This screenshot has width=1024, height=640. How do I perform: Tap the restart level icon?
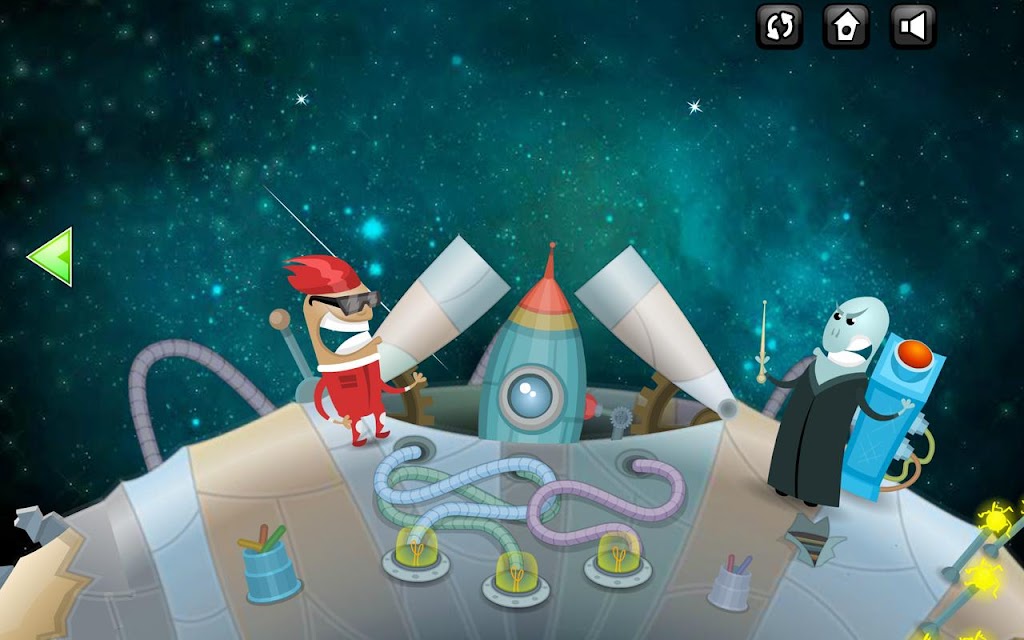[779, 27]
